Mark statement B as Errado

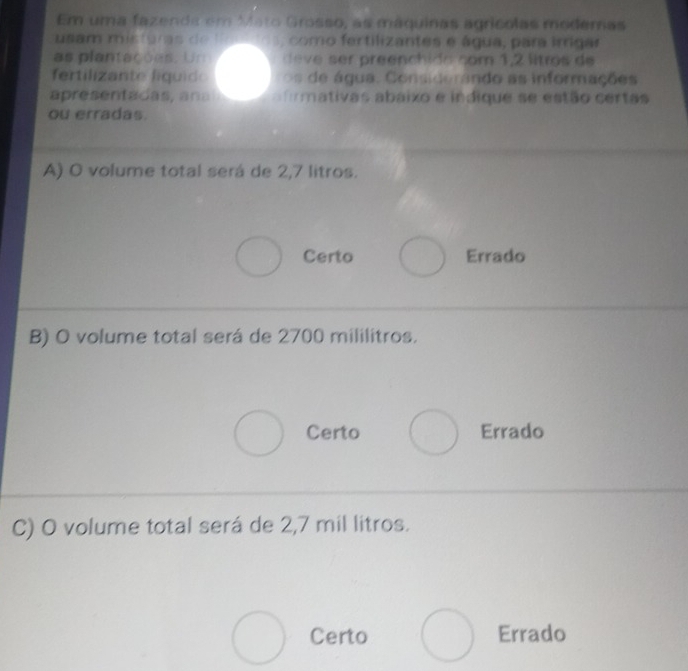pyautogui.click(x=434, y=432)
